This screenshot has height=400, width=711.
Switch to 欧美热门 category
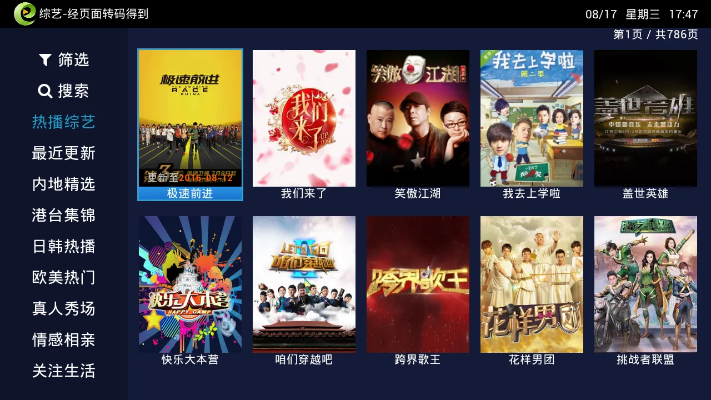(x=63, y=277)
